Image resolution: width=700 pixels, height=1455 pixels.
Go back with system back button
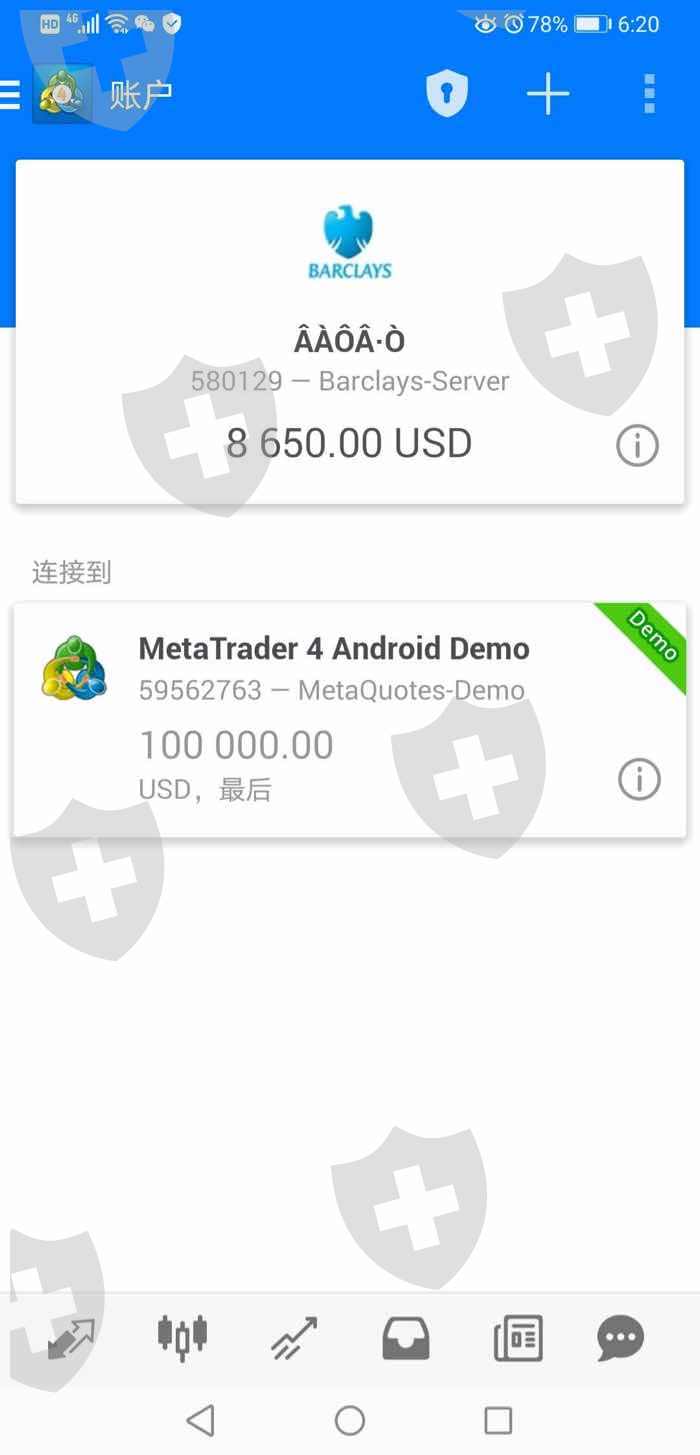201,1420
